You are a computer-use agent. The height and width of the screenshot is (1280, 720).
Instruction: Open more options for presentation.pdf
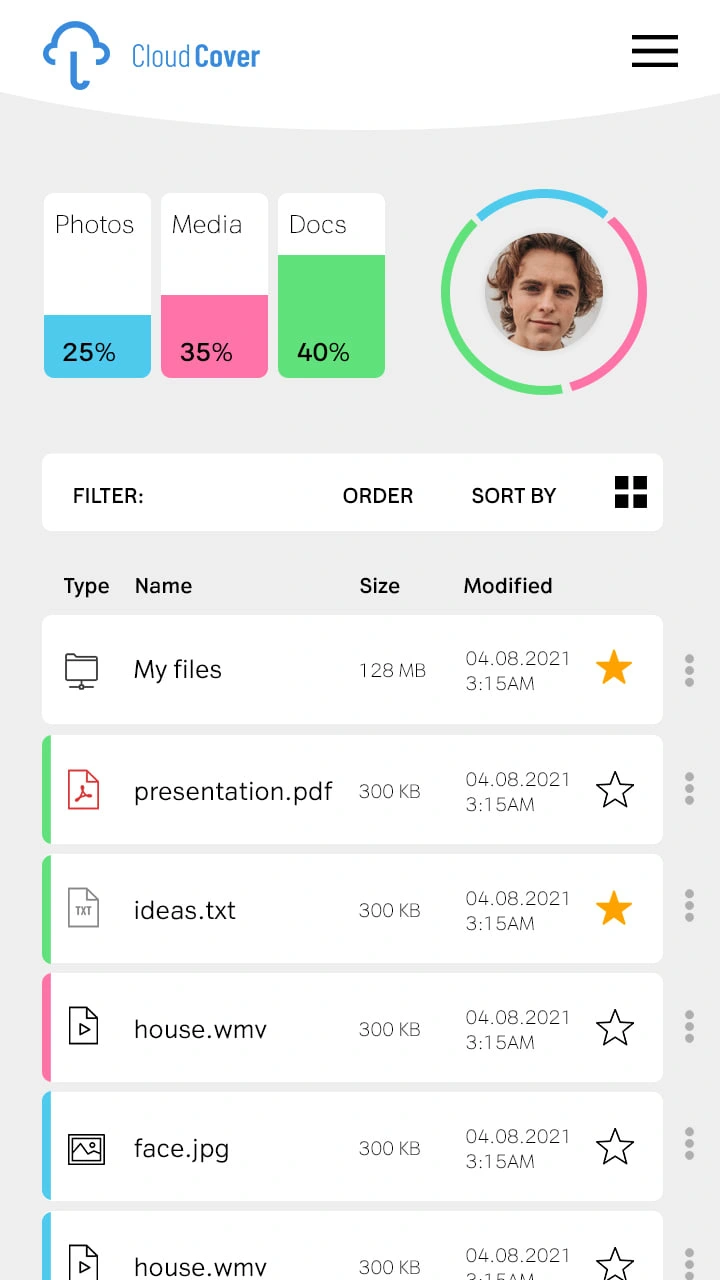(x=689, y=789)
